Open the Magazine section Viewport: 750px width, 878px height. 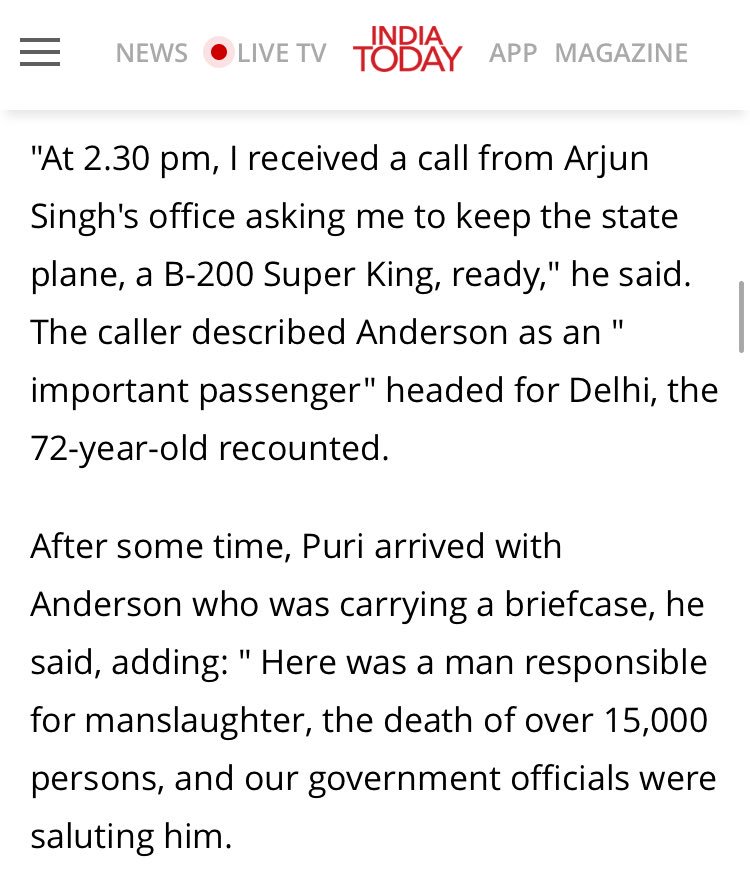click(x=621, y=53)
